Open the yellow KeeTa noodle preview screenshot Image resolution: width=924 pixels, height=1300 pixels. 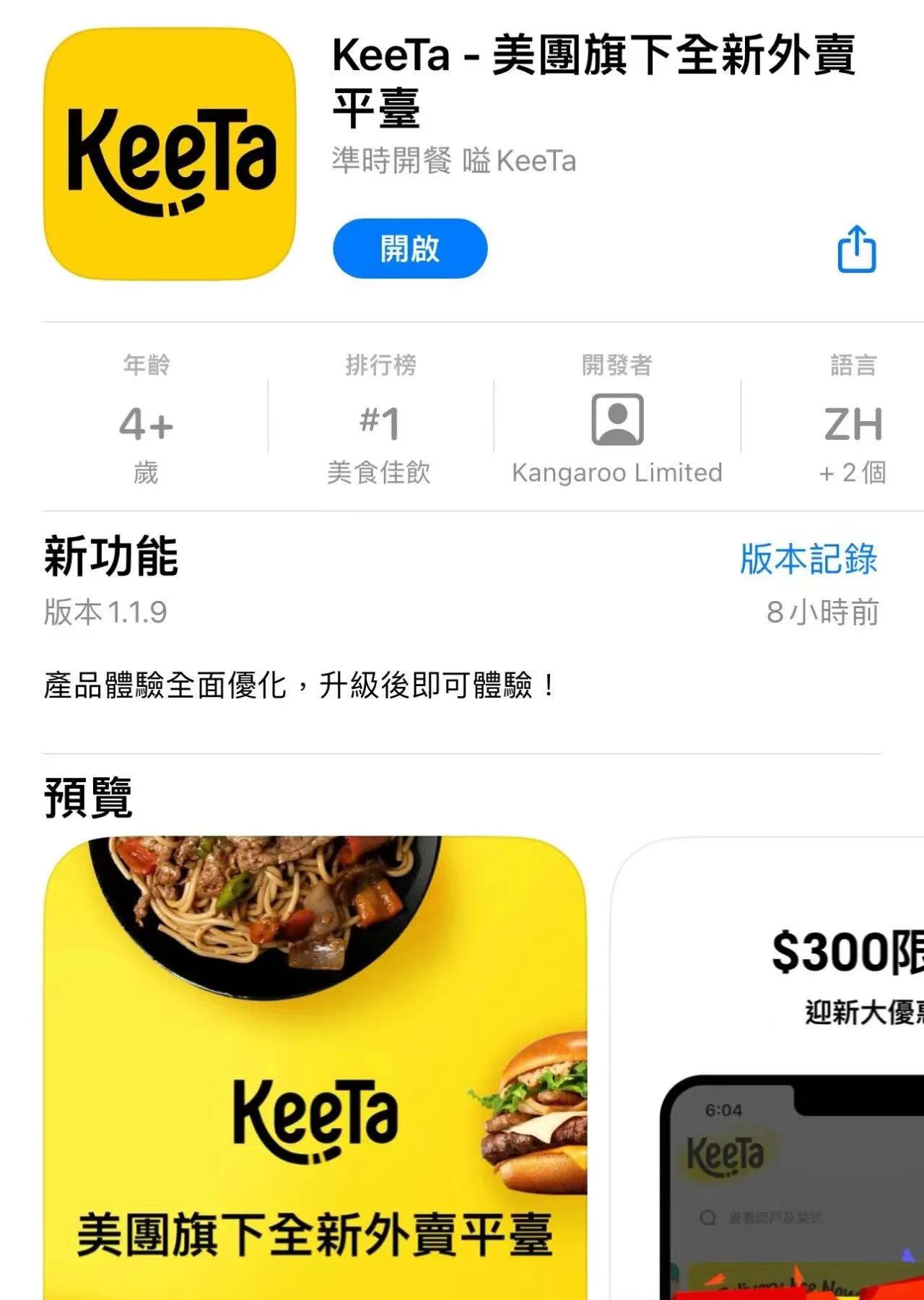click(315, 1069)
